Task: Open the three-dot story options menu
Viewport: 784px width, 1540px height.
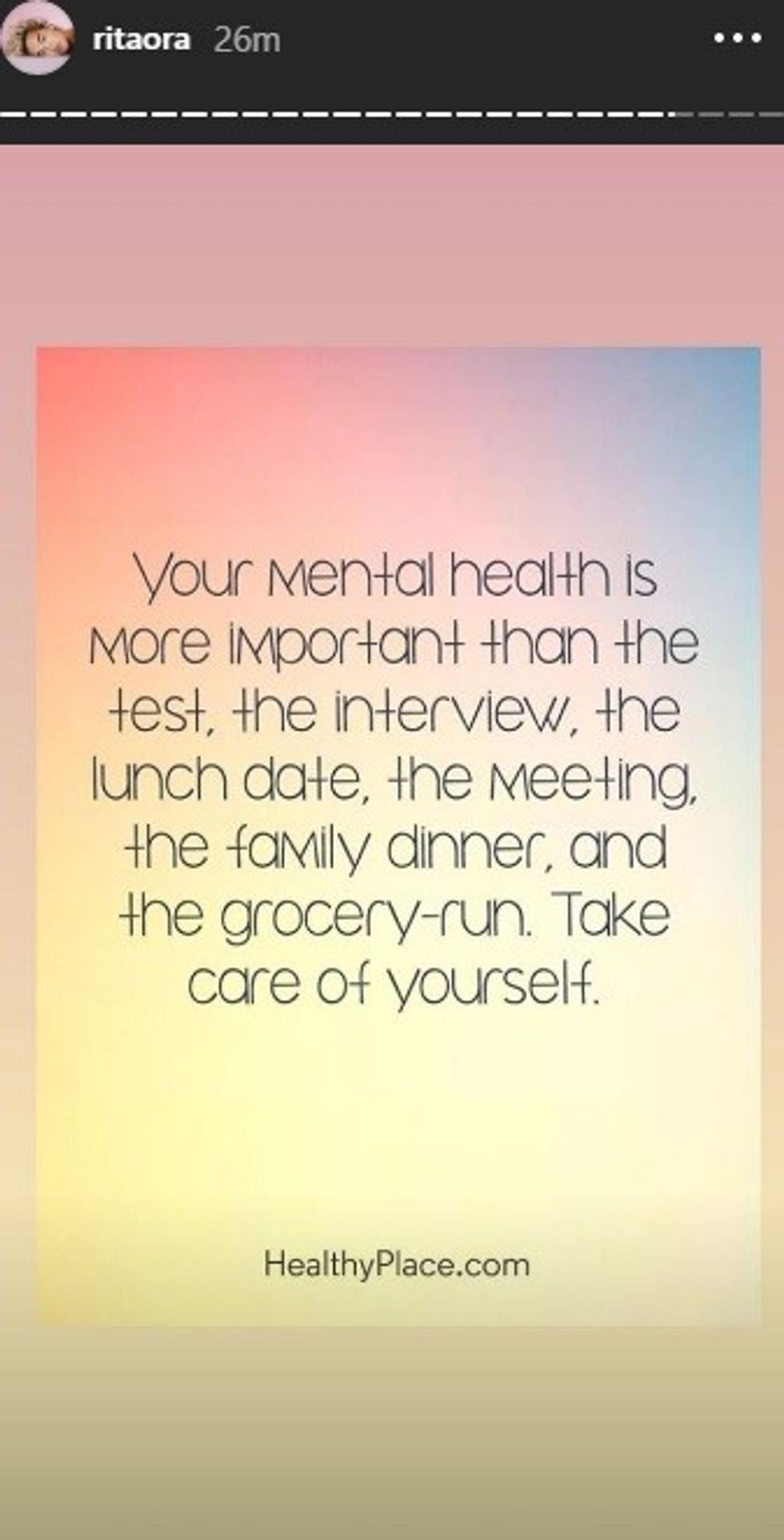Action: (x=737, y=38)
